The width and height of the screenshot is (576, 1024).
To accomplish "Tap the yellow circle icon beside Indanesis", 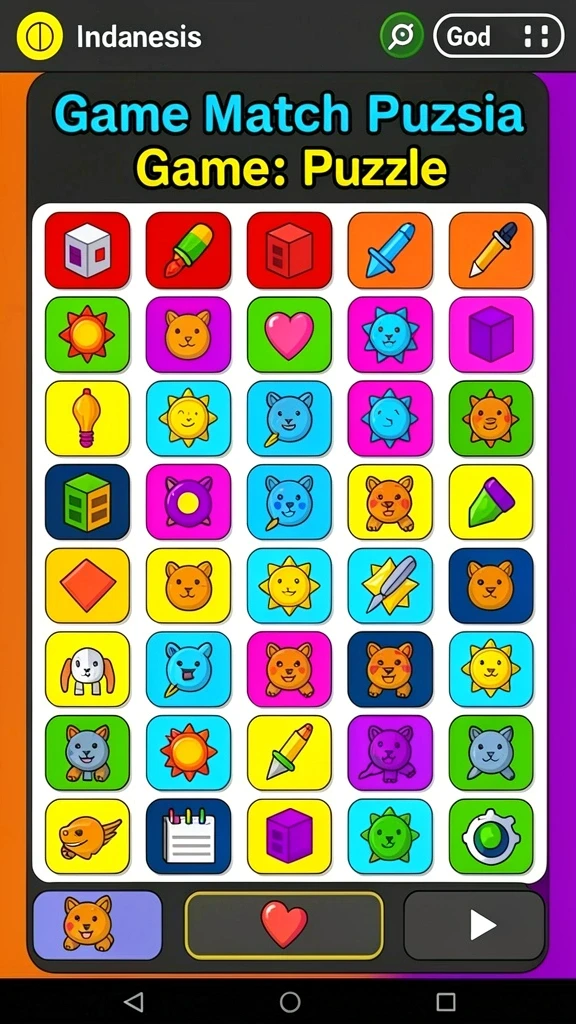I will [x=39, y=35].
